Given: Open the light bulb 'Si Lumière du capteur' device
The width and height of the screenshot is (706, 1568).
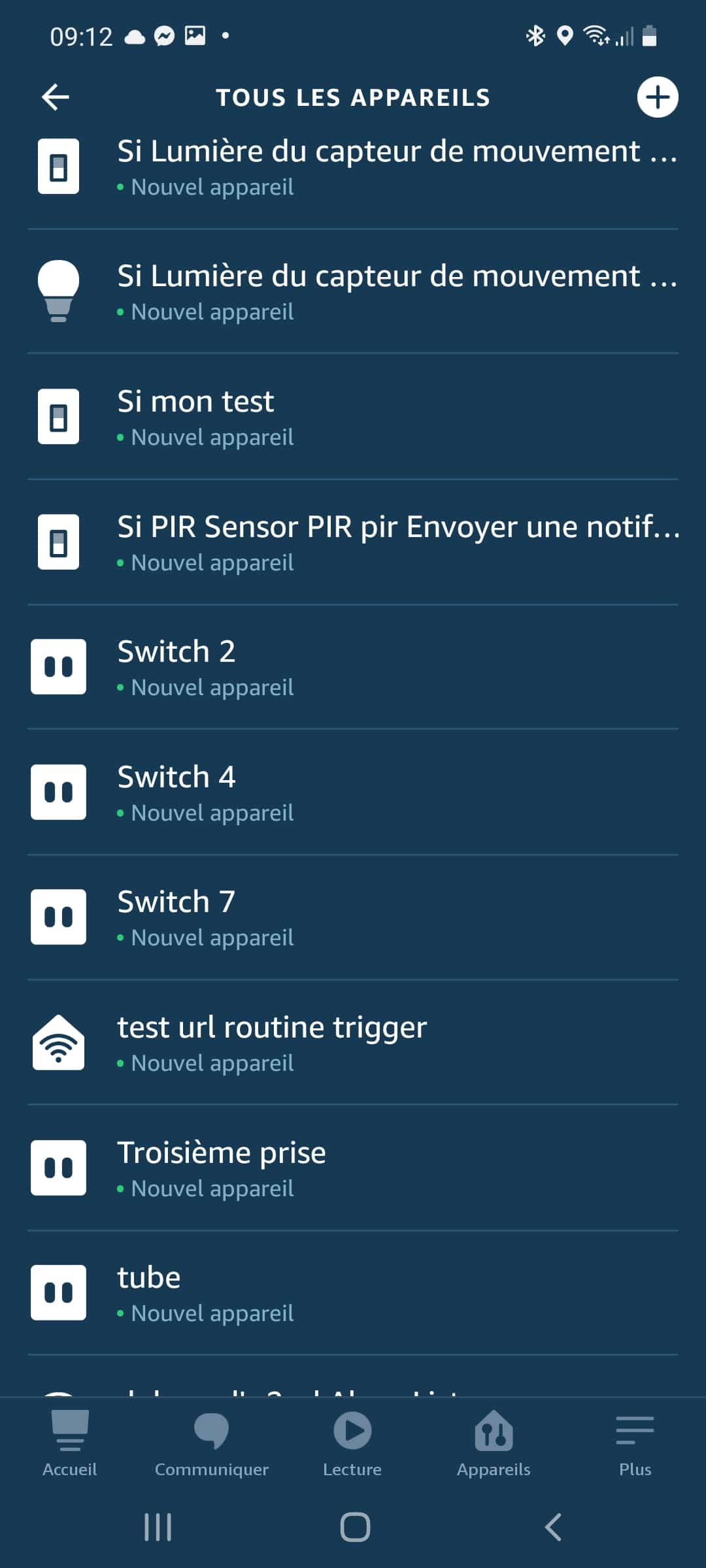Looking at the screenshot, I should tap(353, 291).
